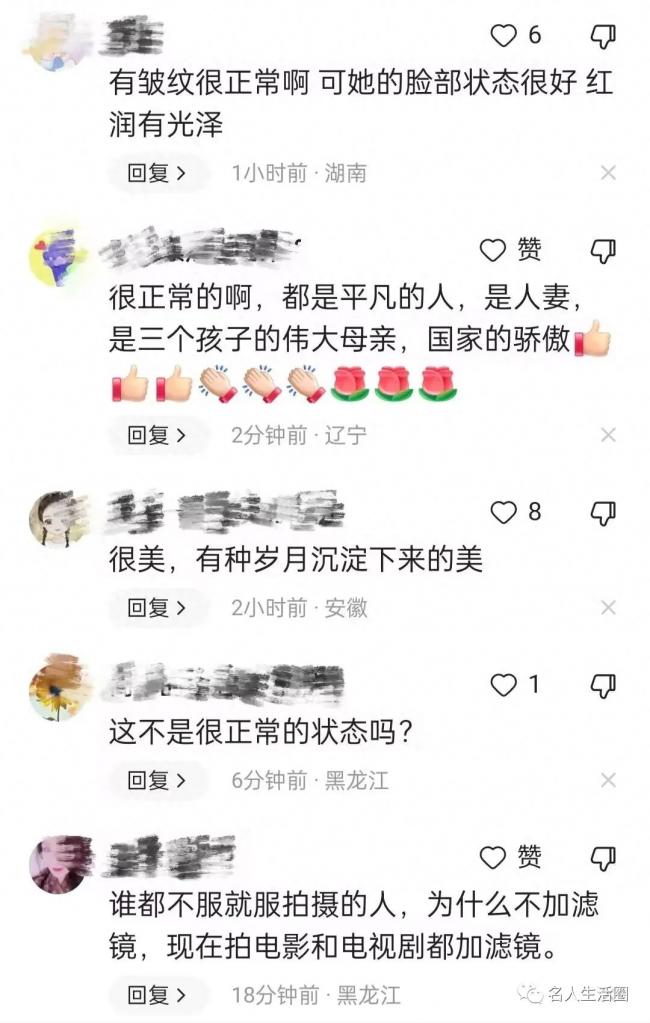The image size is (650, 1023).
Task: Like the comment about 不加滤镜
Action: (x=495, y=857)
